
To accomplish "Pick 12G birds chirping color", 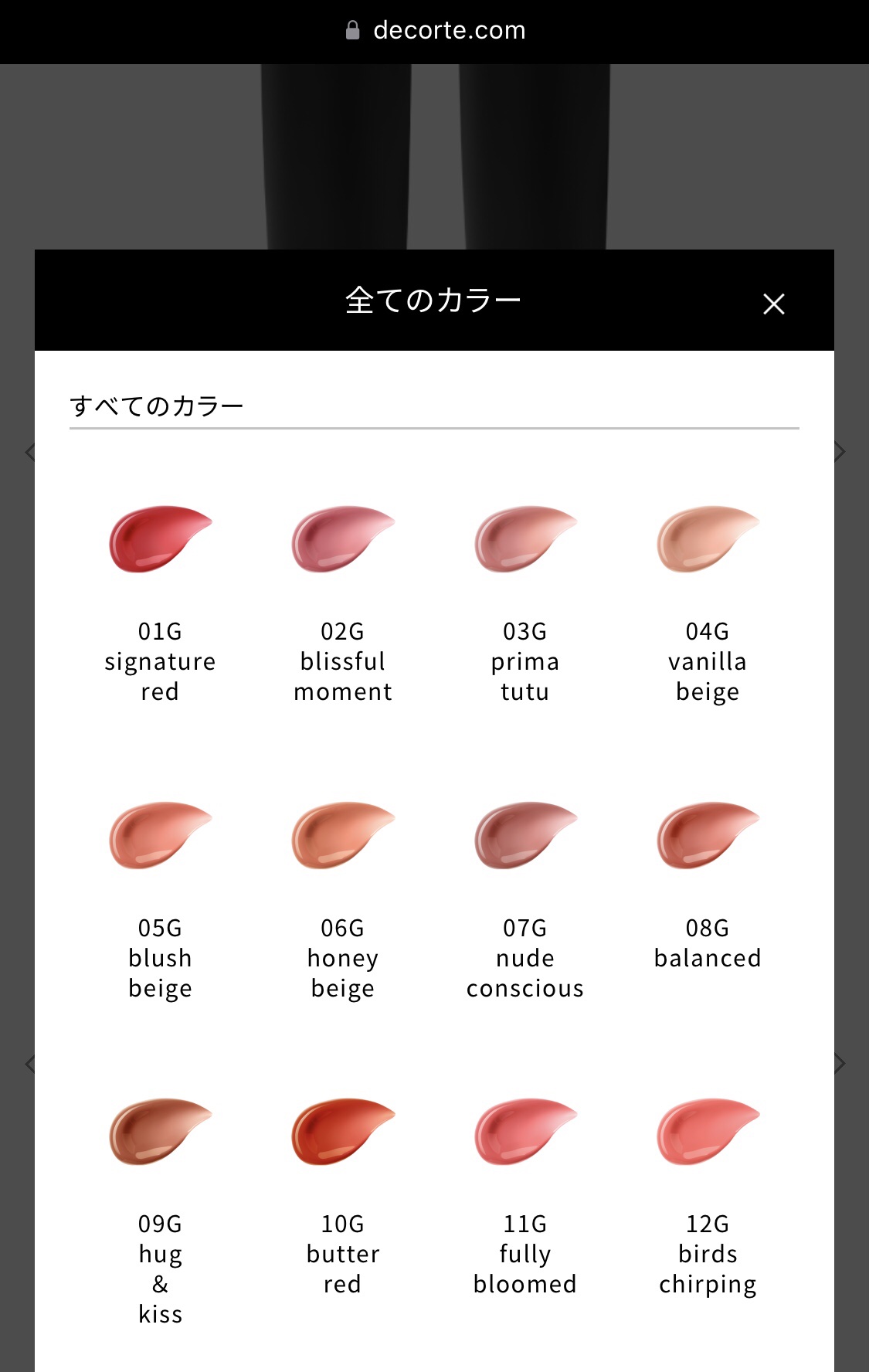I will tap(708, 1132).
